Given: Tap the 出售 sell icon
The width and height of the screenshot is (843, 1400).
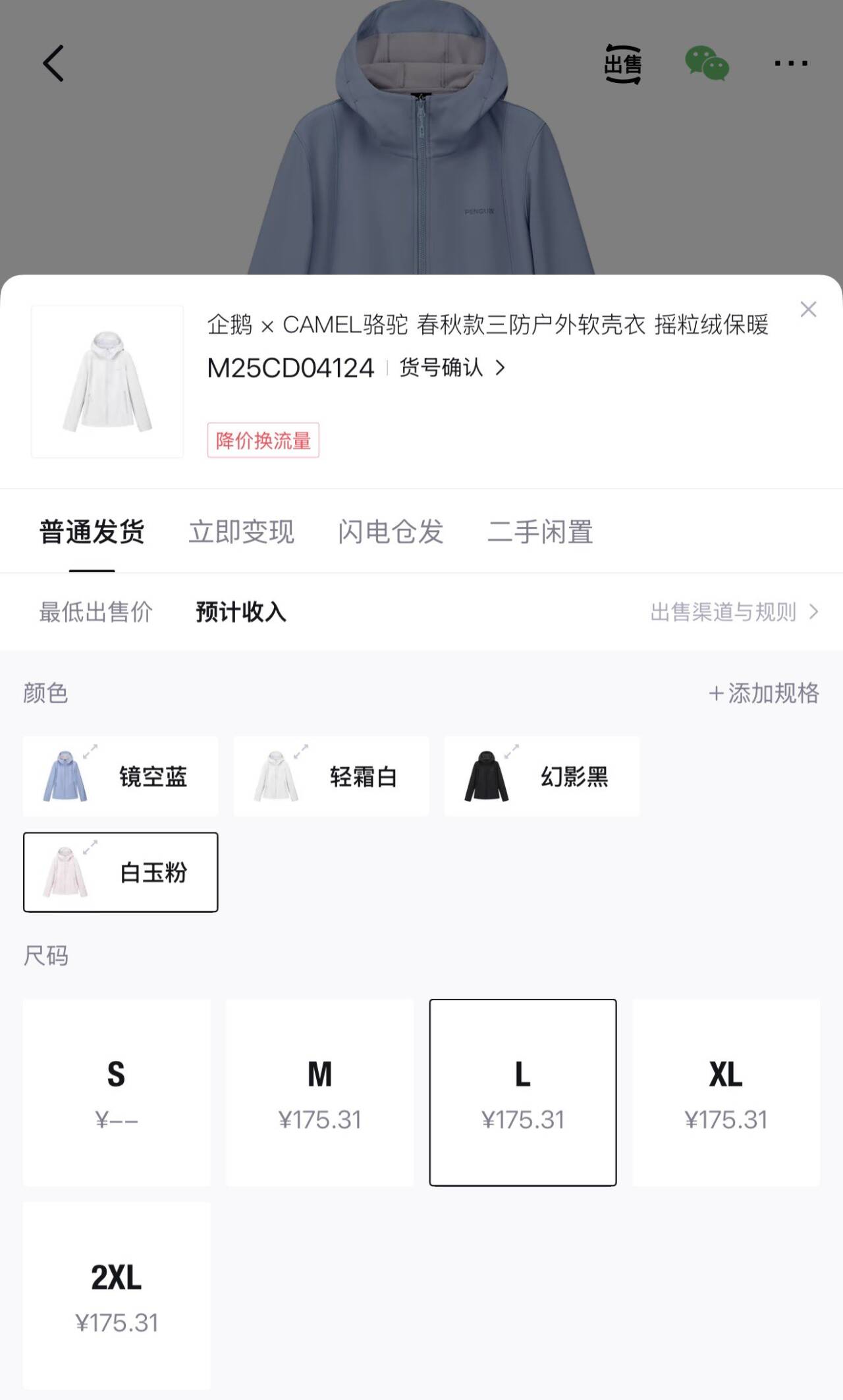Looking at the screenshot, I should pyautogui.click(x=623, y=64).
